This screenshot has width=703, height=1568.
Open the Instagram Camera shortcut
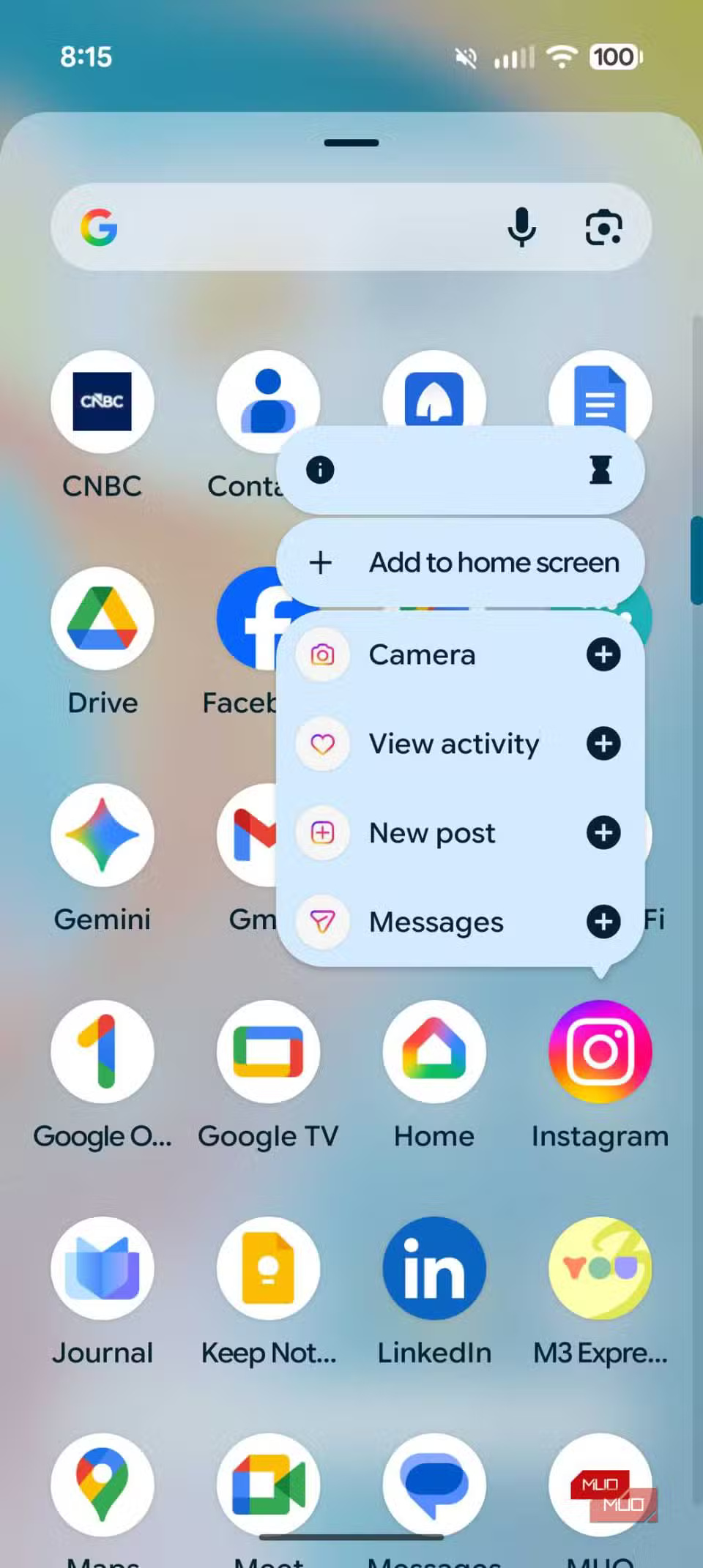(x=422, y=654)
